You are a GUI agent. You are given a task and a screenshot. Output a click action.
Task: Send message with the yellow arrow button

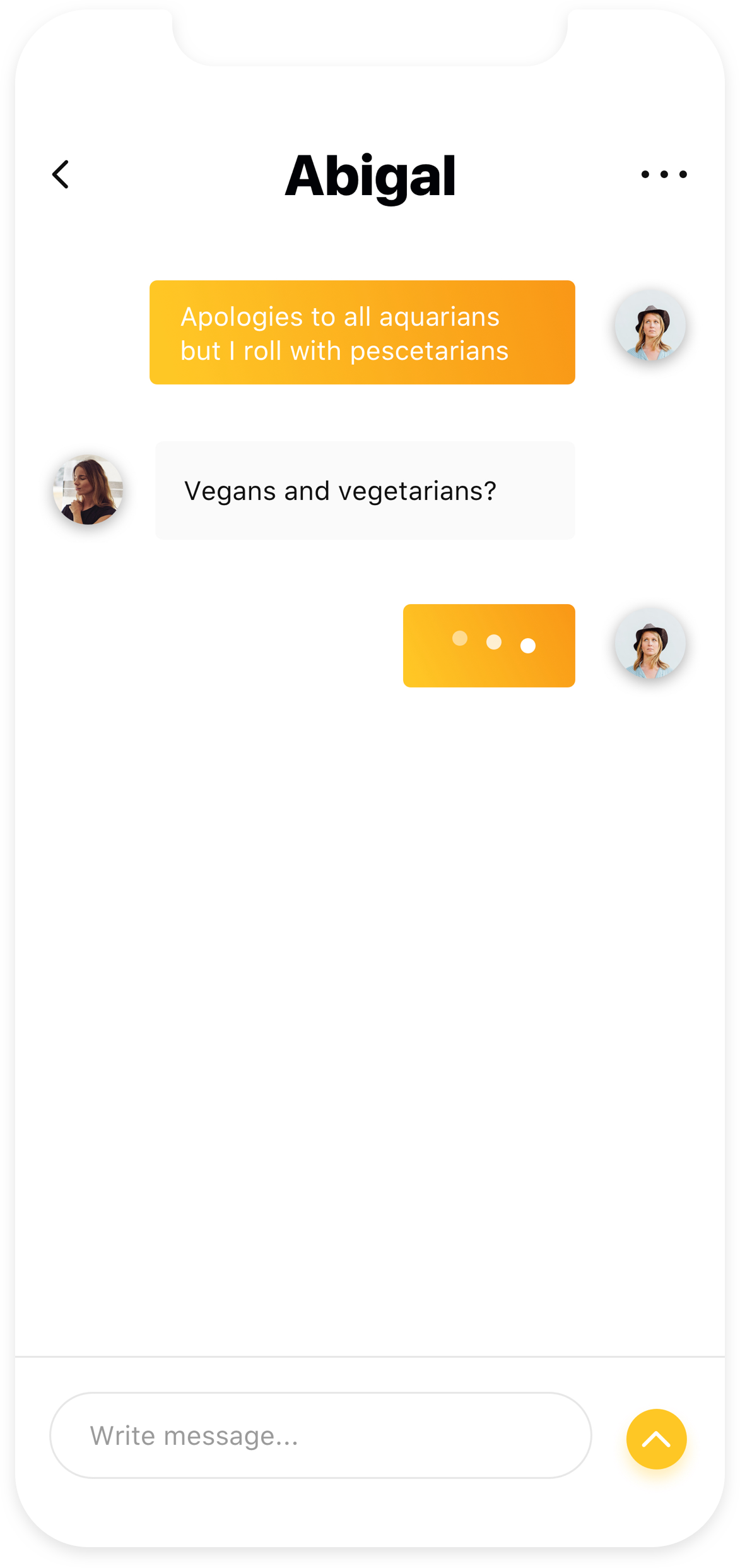[x=656, y=1439]
